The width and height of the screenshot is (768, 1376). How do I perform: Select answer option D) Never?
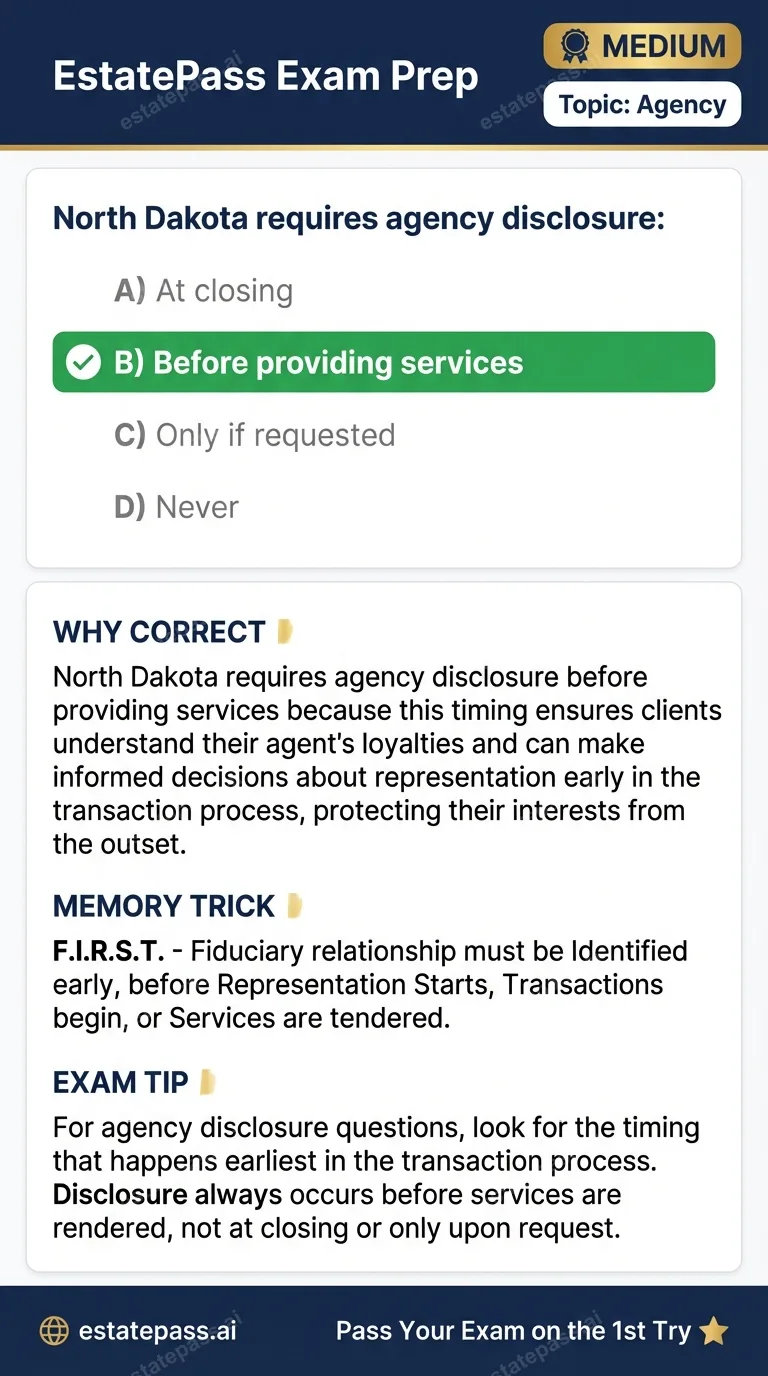point(177,506)
